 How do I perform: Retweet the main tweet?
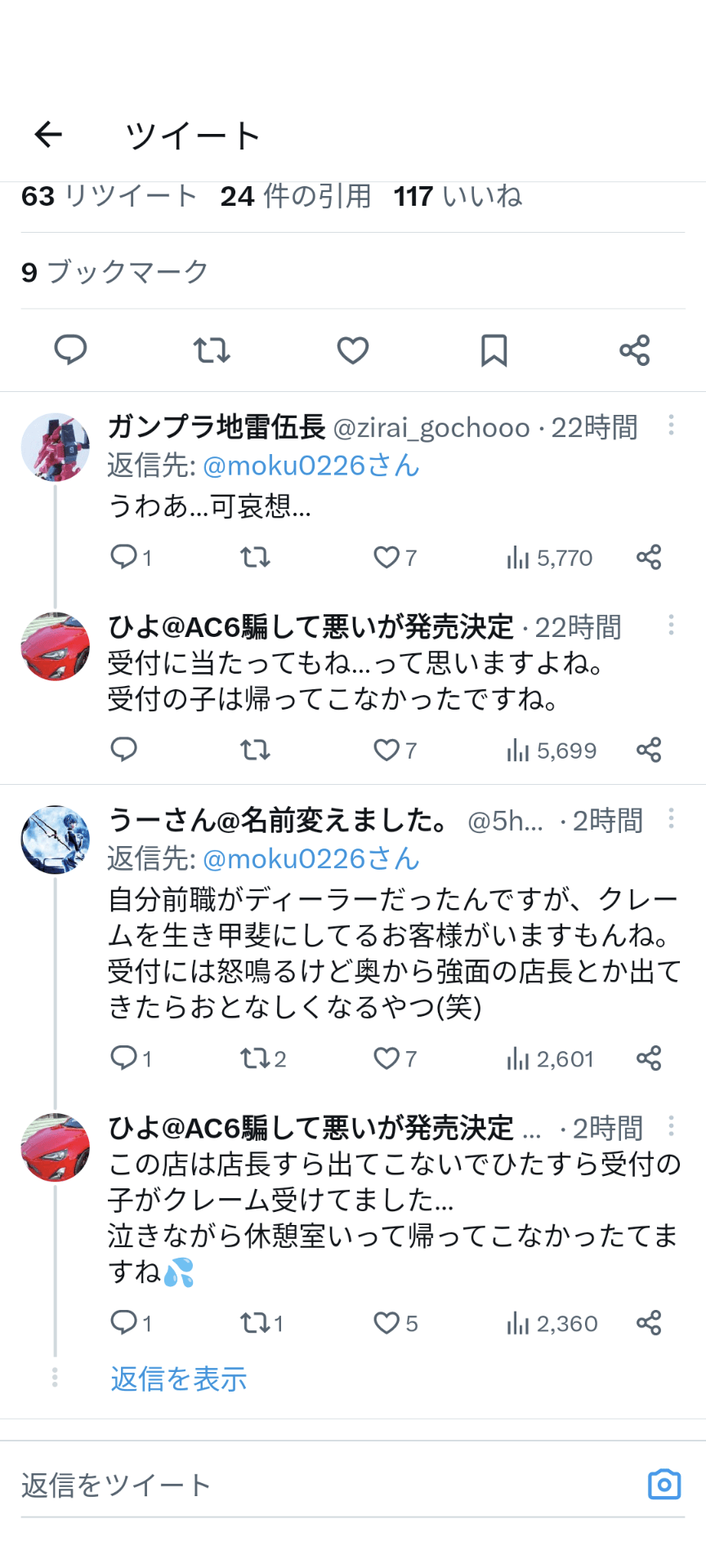(212, 350)
